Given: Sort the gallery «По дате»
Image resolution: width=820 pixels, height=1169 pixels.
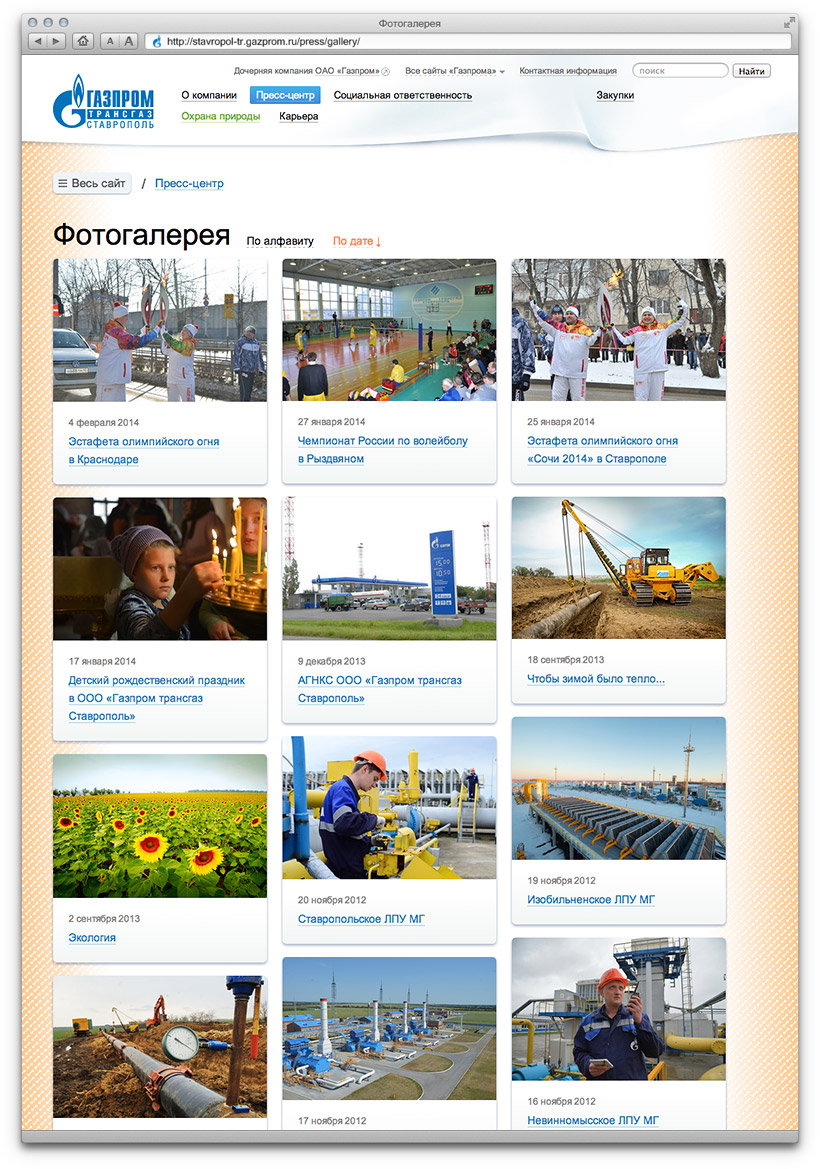Looking at the screenshot, I should click(357, 241).
